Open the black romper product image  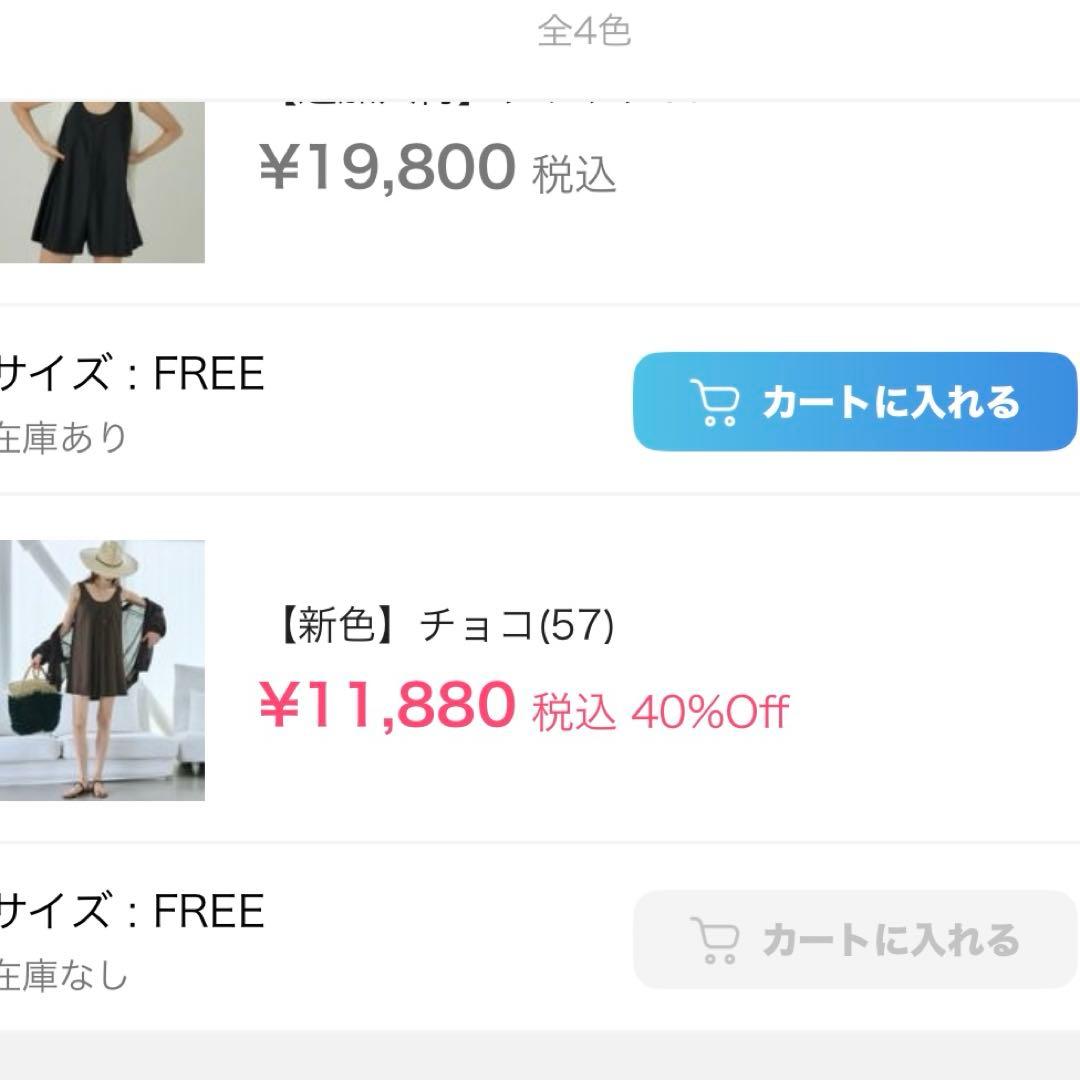(102, 182)
